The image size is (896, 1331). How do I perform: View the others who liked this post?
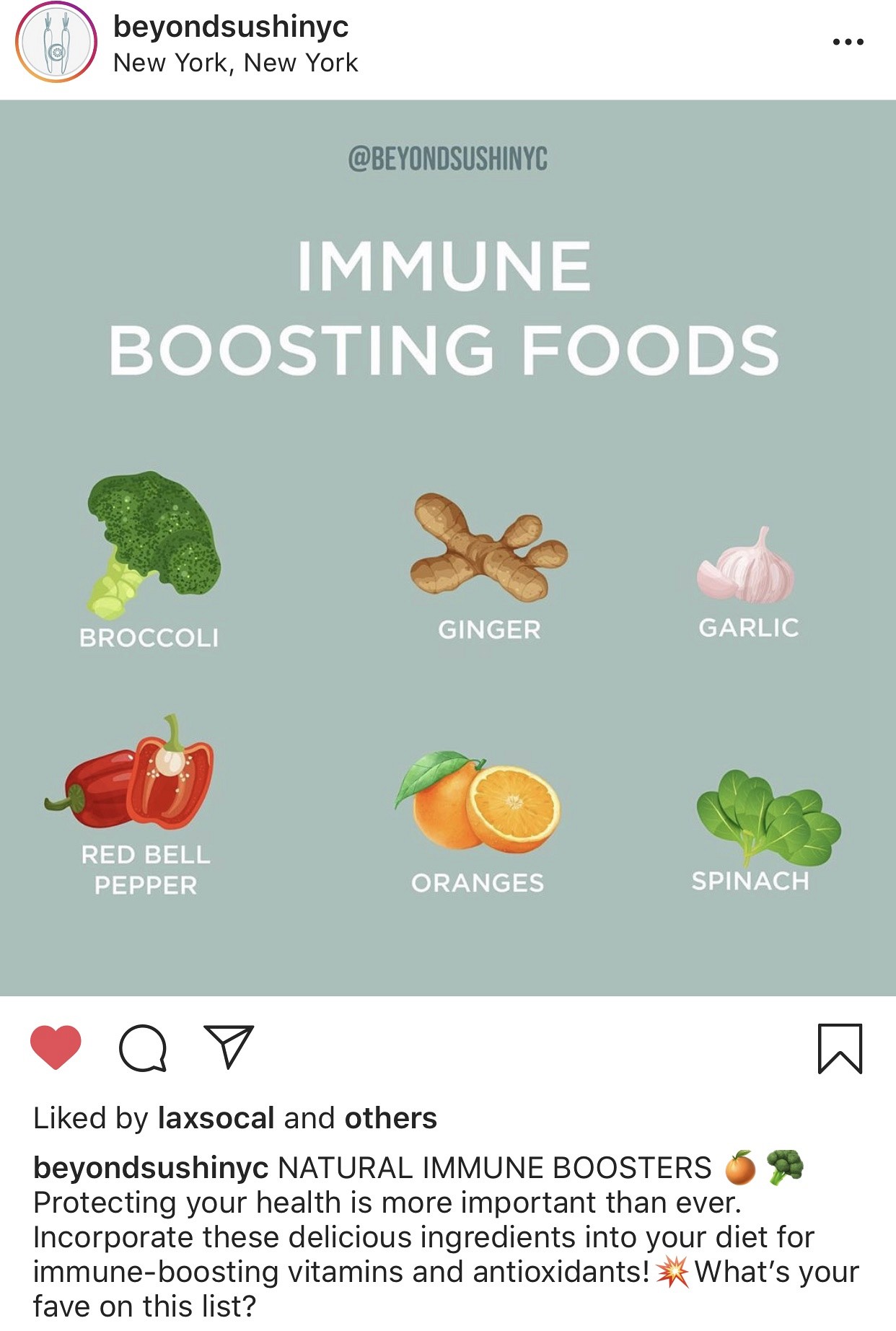[x=390, y=1118]
